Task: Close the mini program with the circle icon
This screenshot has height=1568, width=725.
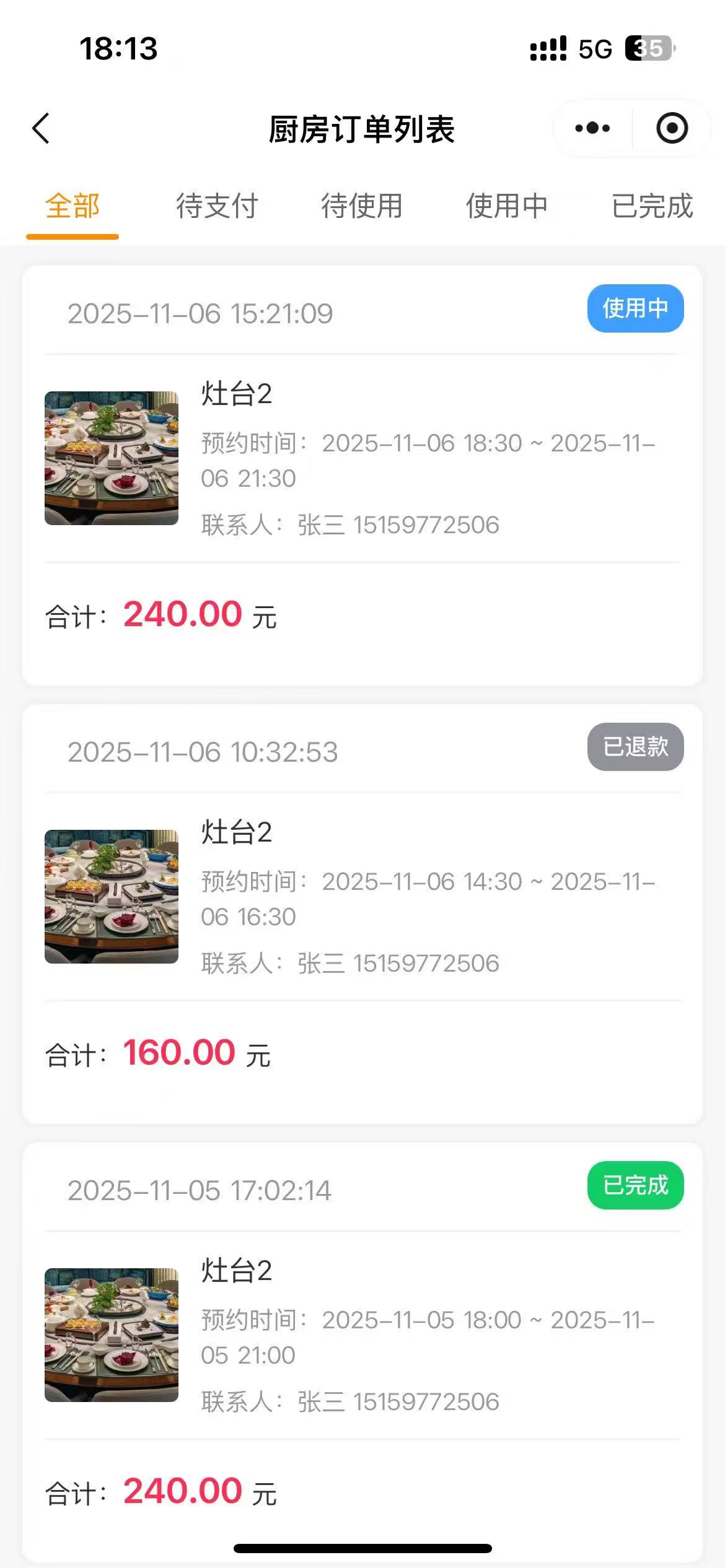Action: click(672, 129)
